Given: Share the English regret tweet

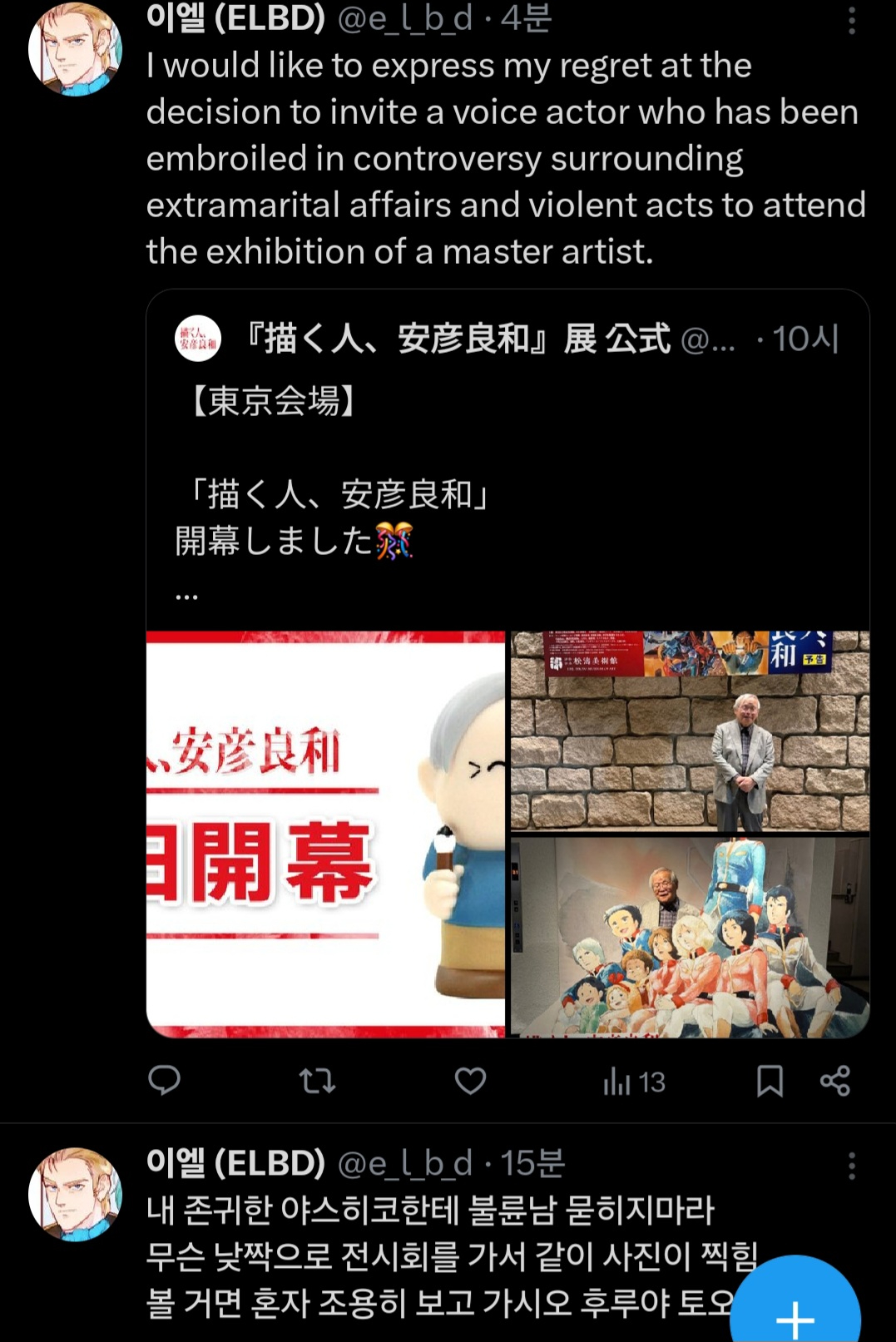Looking at the screenshot, I should pos(835,1081).
